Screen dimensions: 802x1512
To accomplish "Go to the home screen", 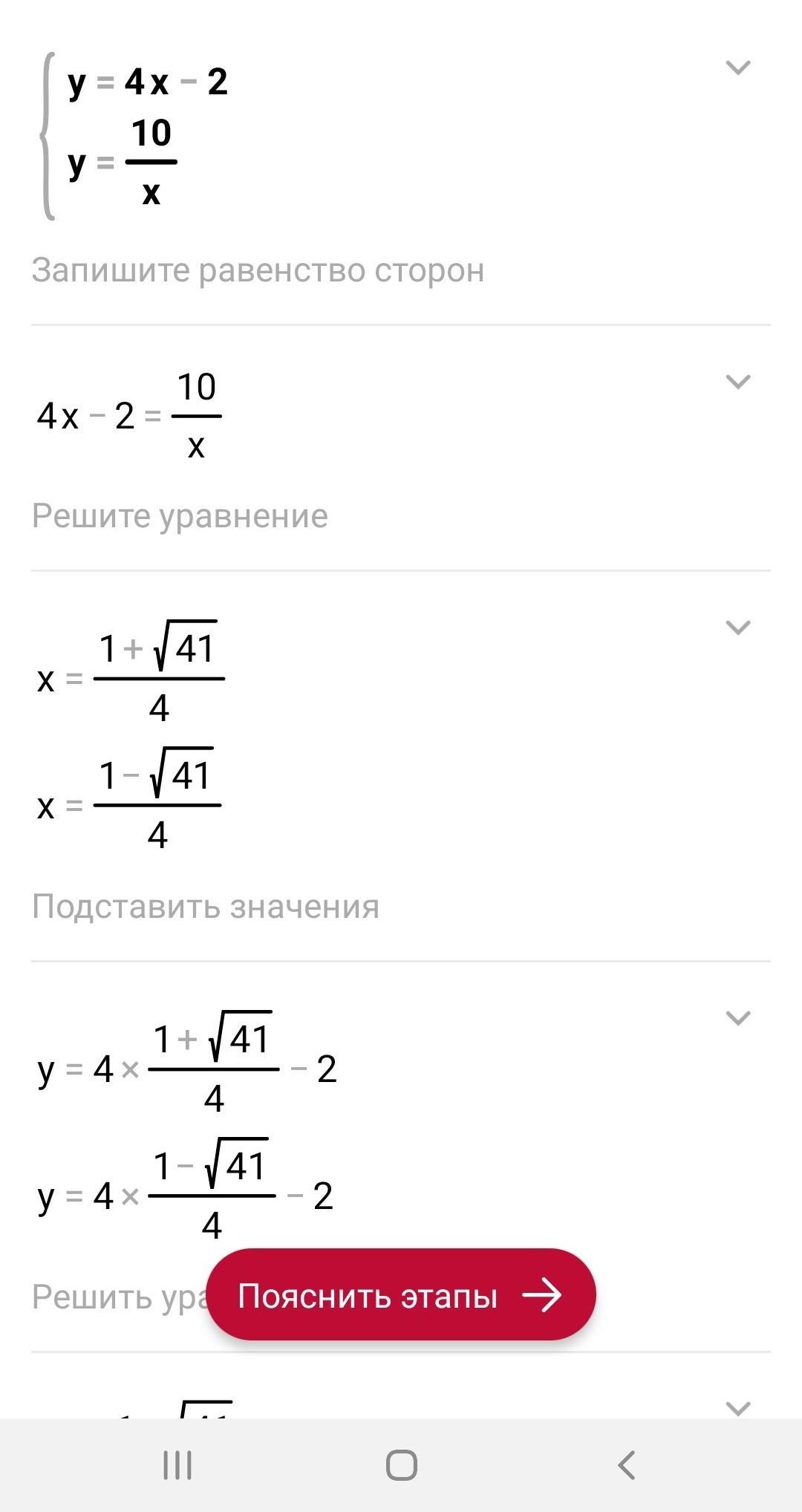I will tap(402, 1465).
